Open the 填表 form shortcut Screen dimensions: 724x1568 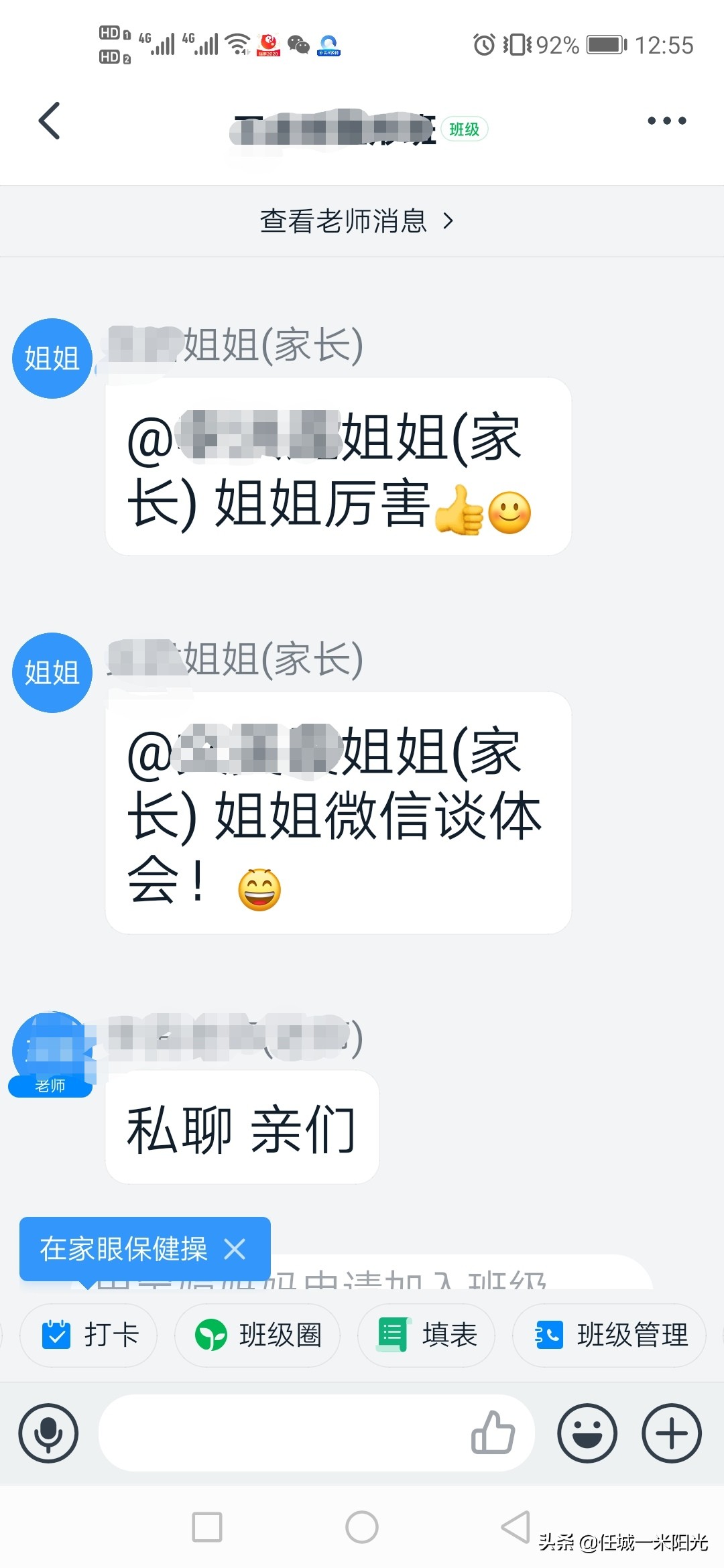[427, 1335]
